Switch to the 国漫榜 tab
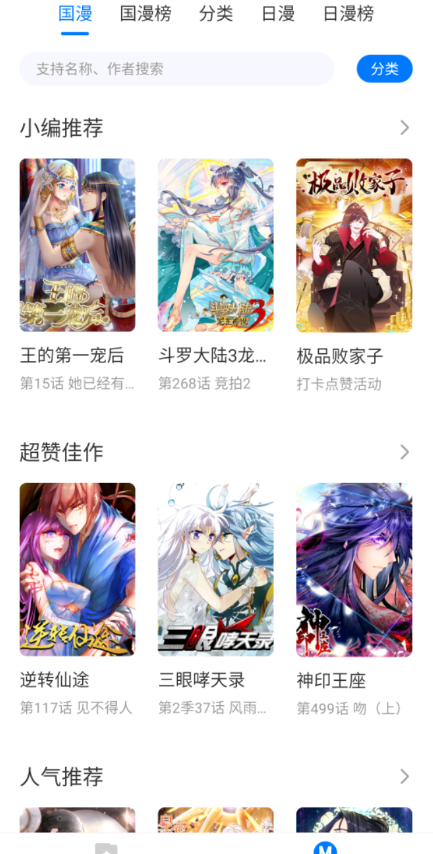This screenshot has height=854, width=433. click(x=145, y=14)
